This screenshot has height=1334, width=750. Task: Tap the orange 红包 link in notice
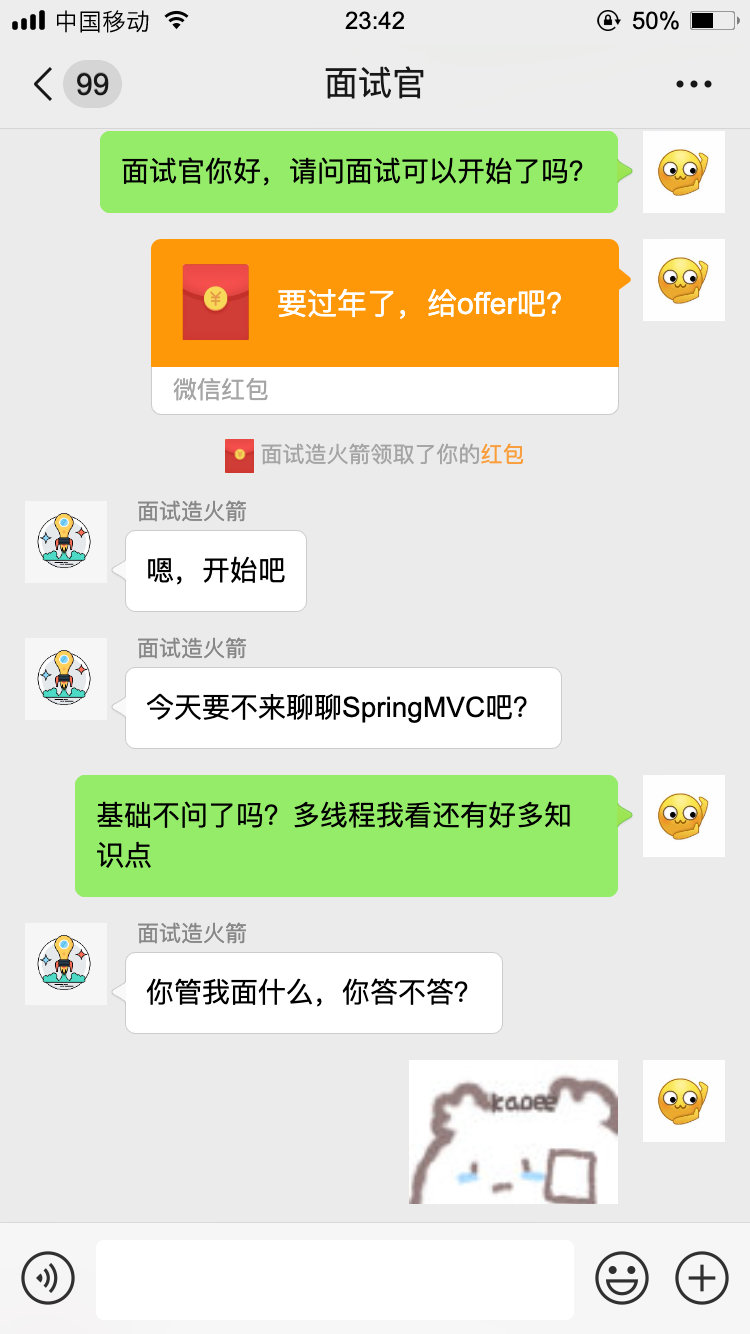point(502,455)
